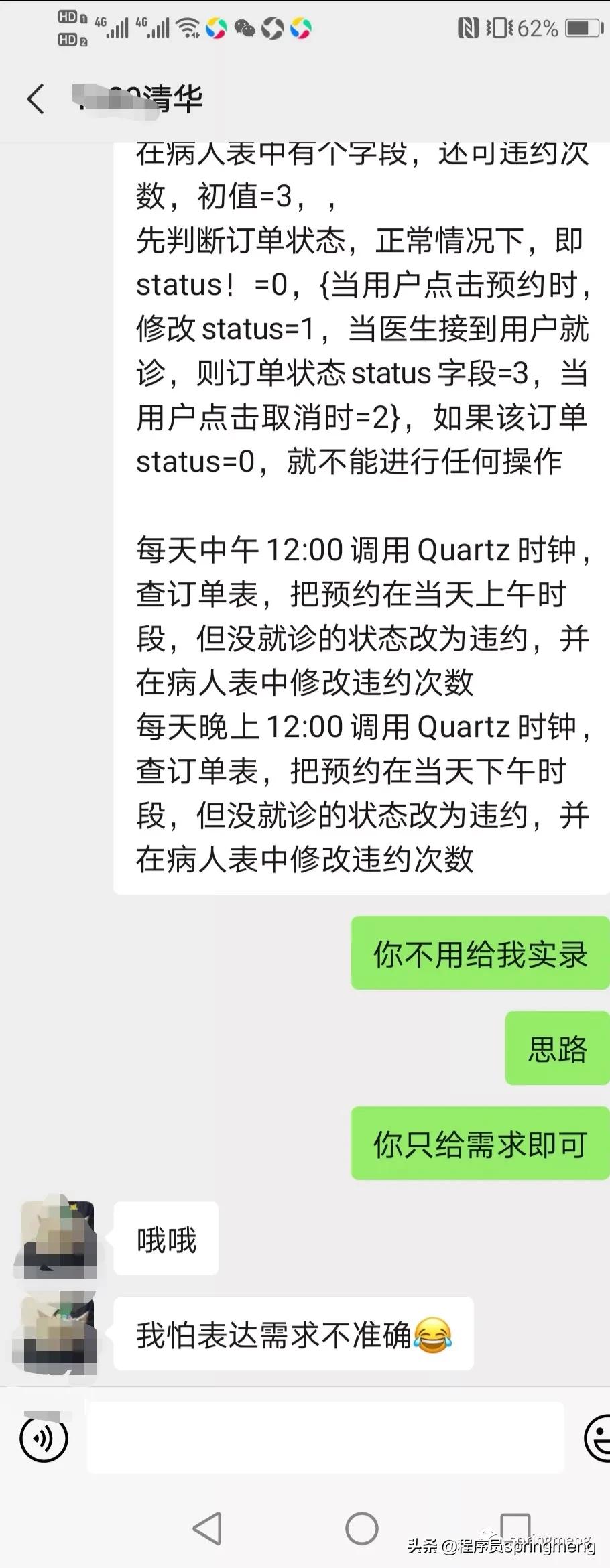Select the 思路 green message bubble
The width and height of the screenshot is (610, 1568).
click(x=556, y=1049)
